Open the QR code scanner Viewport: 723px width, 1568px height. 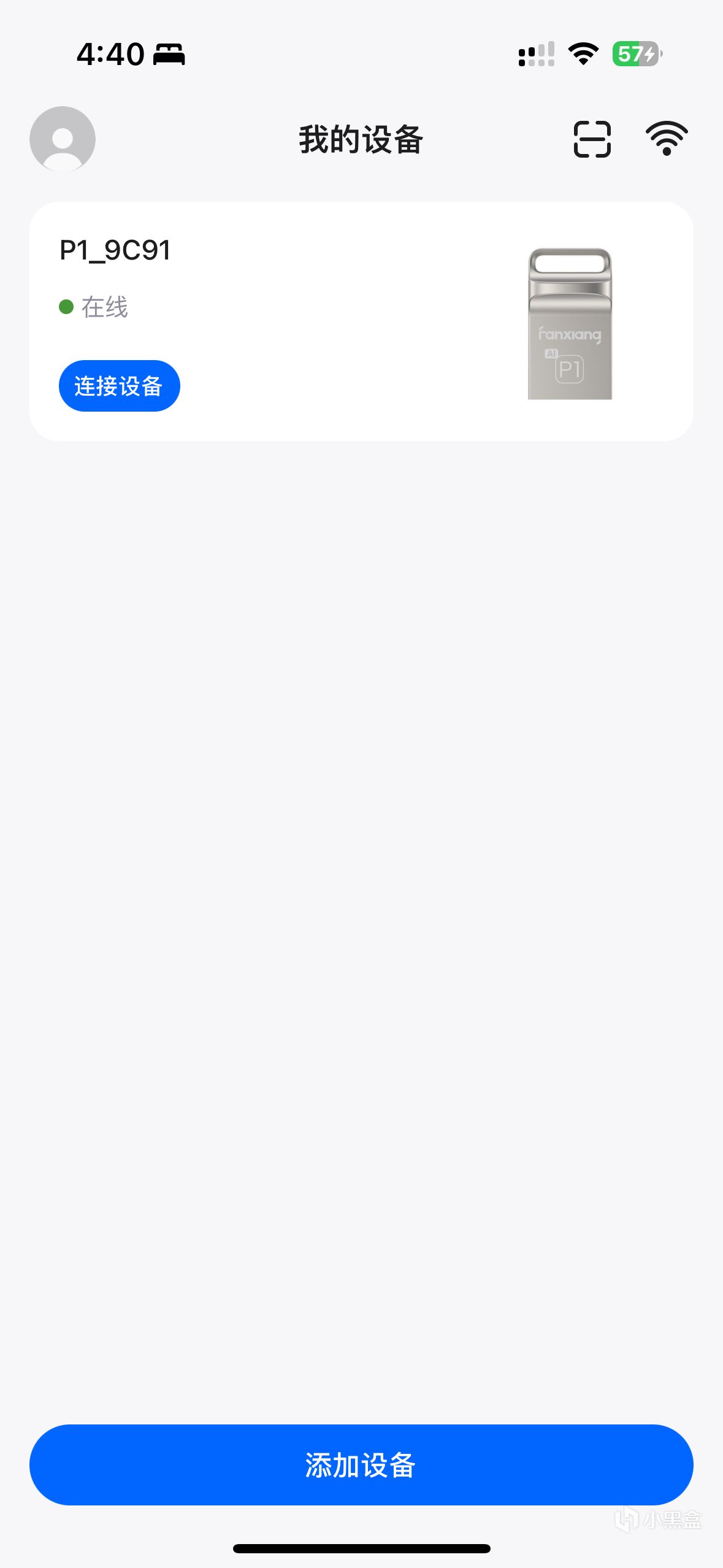click(x=592, y=139)
